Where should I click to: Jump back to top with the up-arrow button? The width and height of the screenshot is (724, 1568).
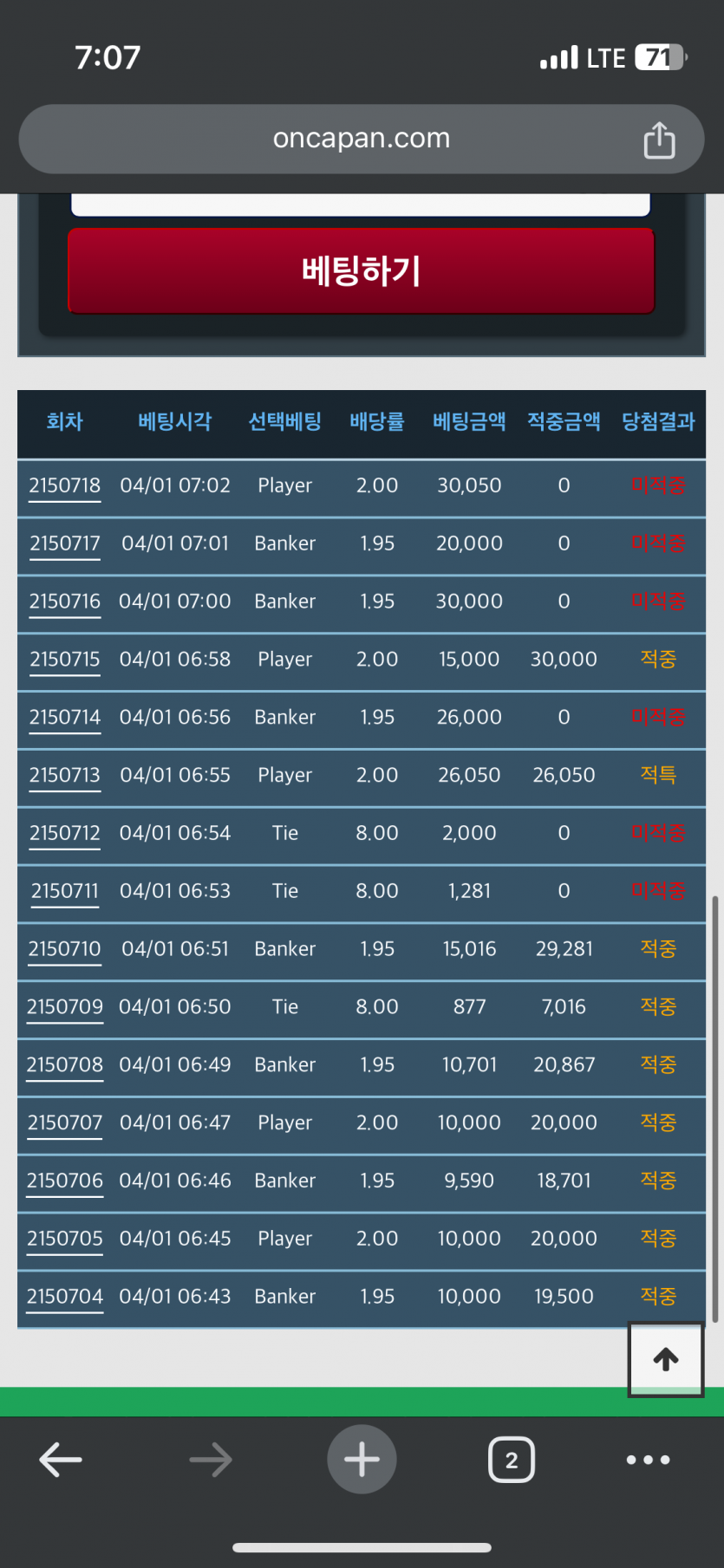(x=666, y=1359)
